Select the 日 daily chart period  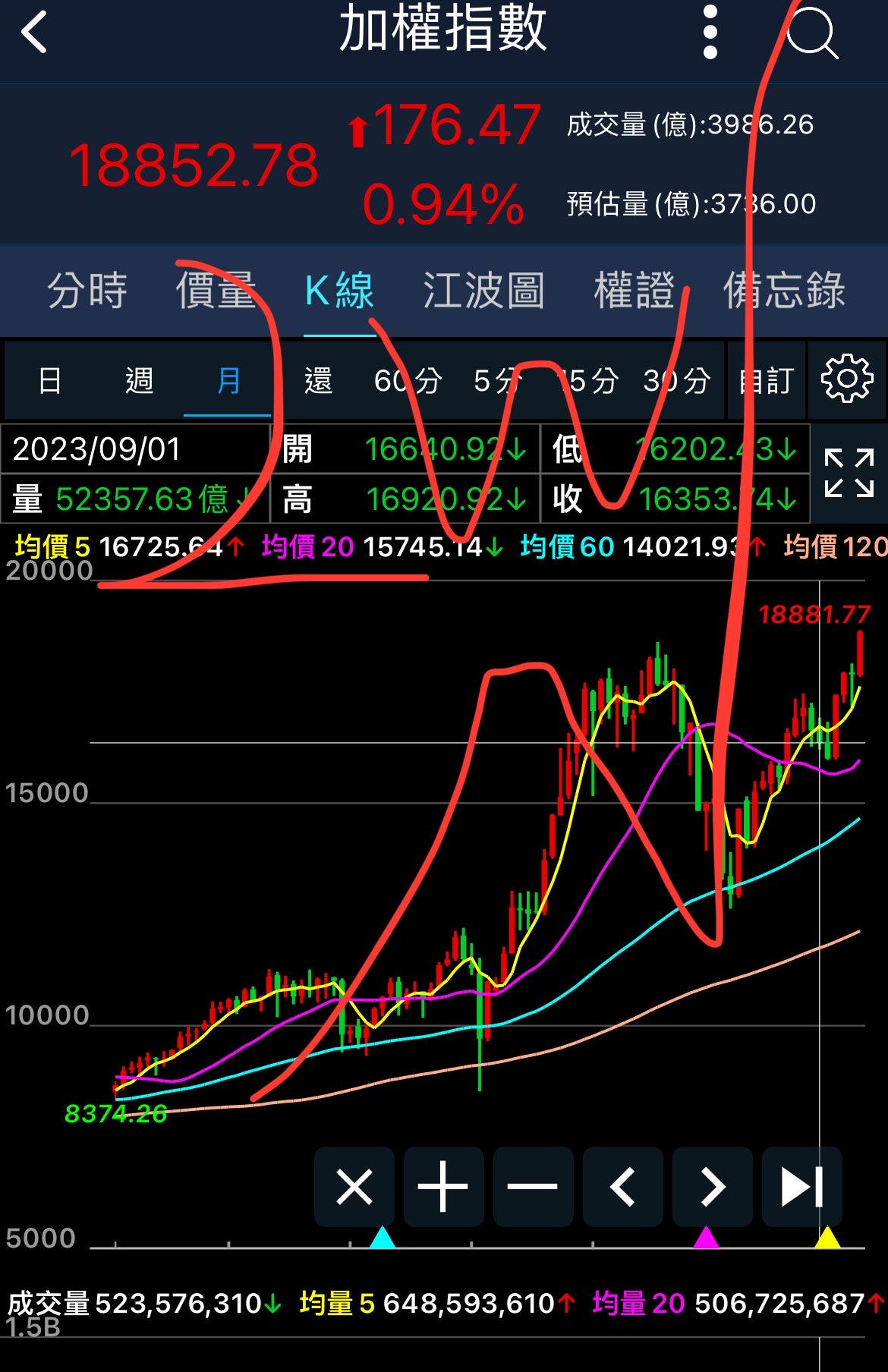click(50, 380)
